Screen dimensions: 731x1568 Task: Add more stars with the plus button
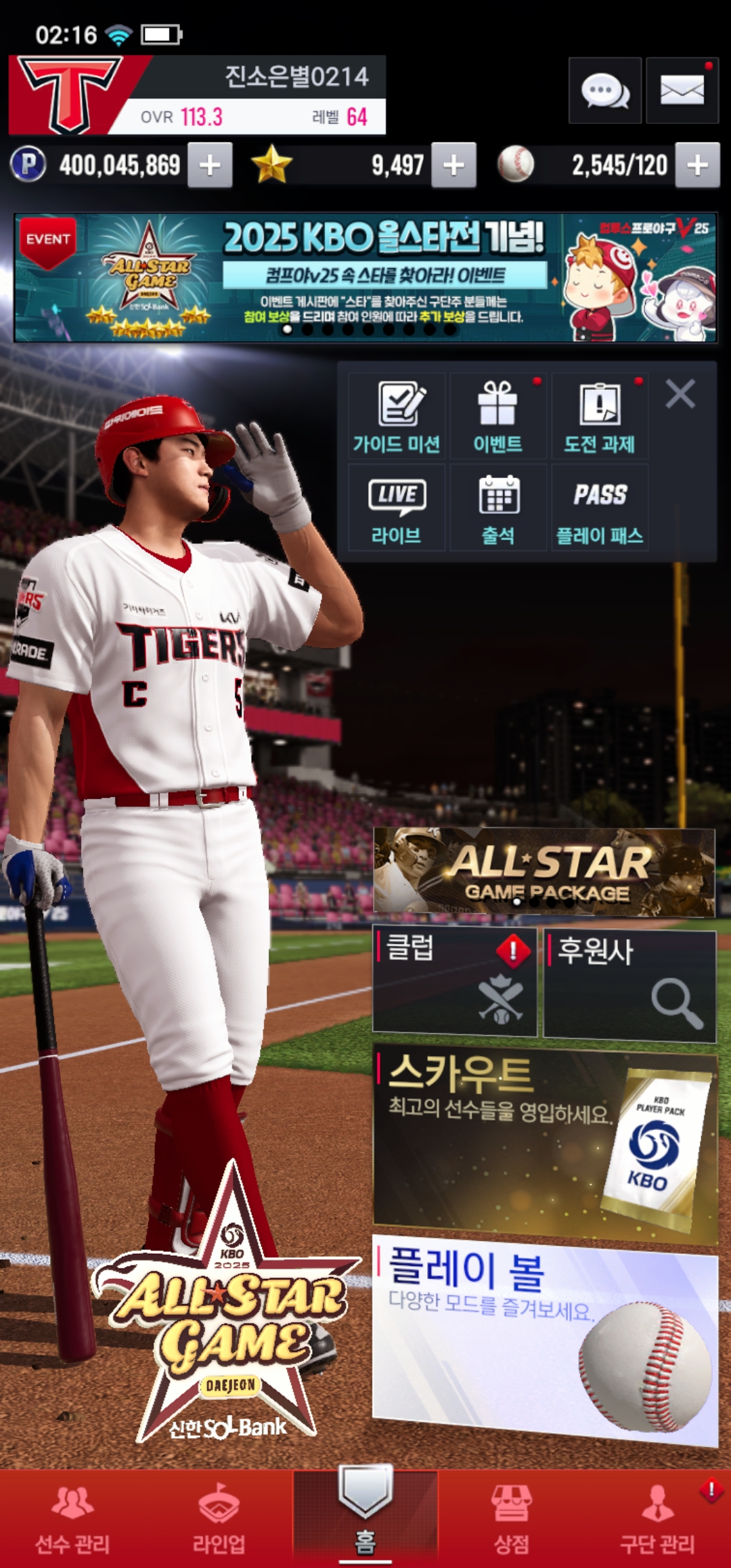coord(453,165)
